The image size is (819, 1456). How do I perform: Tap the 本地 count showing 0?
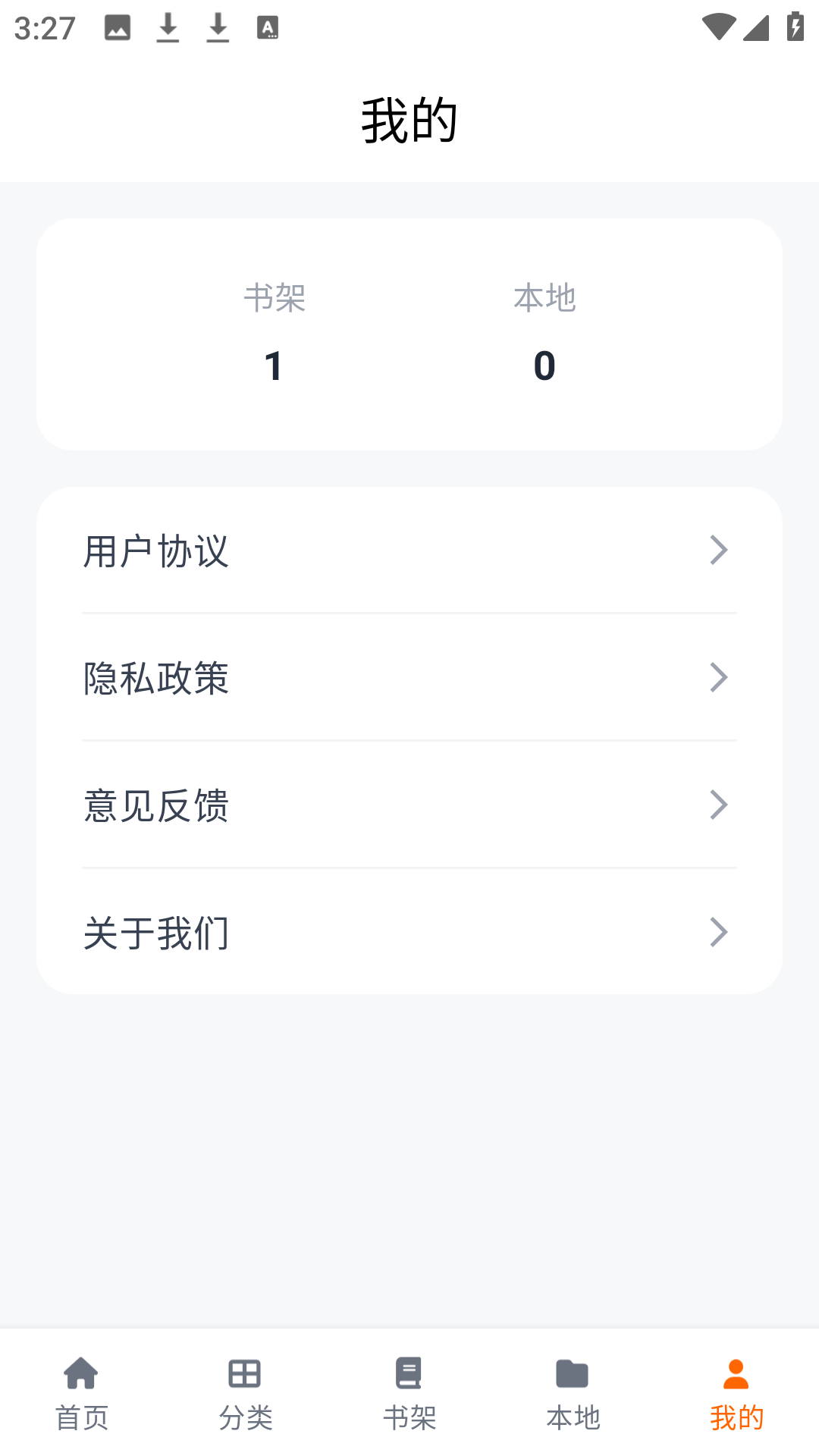click(x=545, y=366)
